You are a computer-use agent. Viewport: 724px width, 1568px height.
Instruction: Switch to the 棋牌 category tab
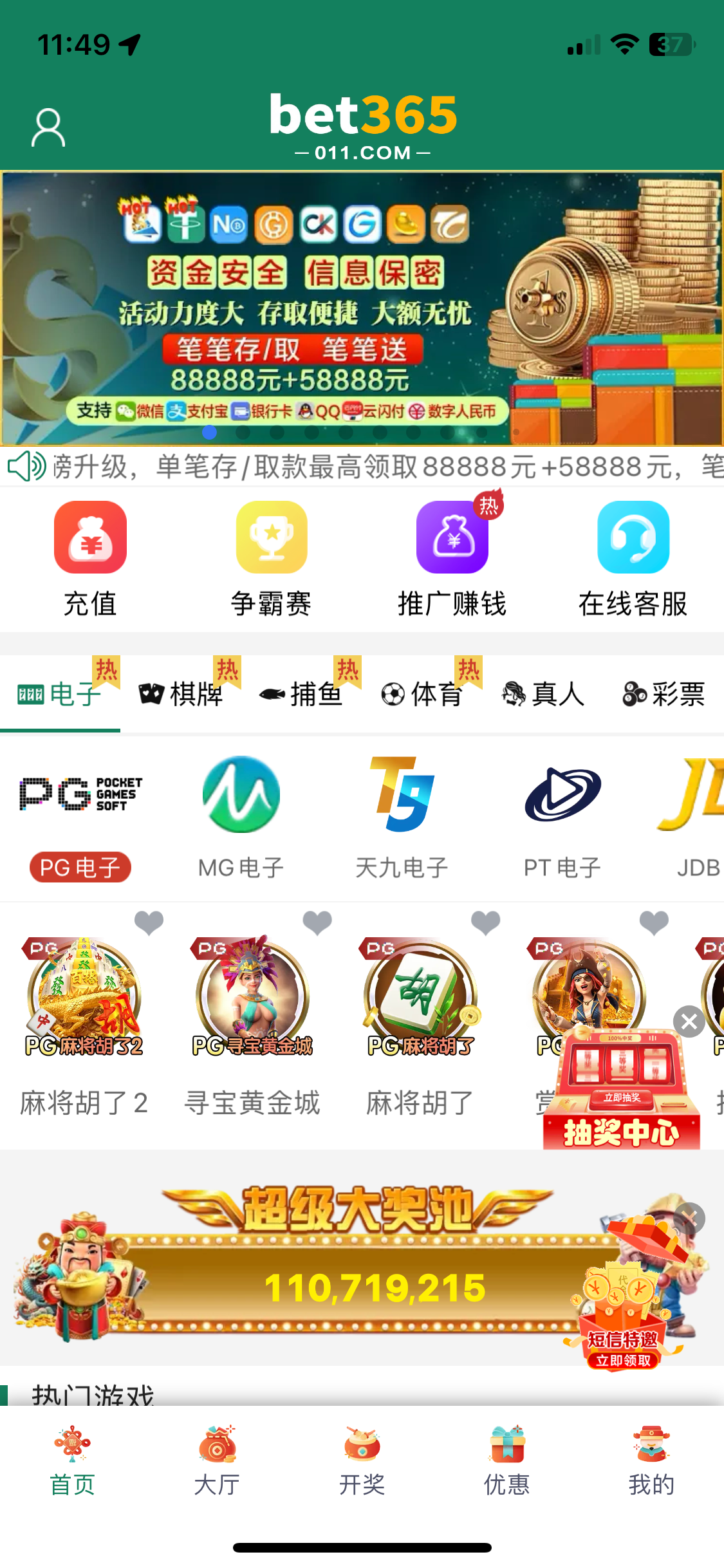click(x=181, y=694)
